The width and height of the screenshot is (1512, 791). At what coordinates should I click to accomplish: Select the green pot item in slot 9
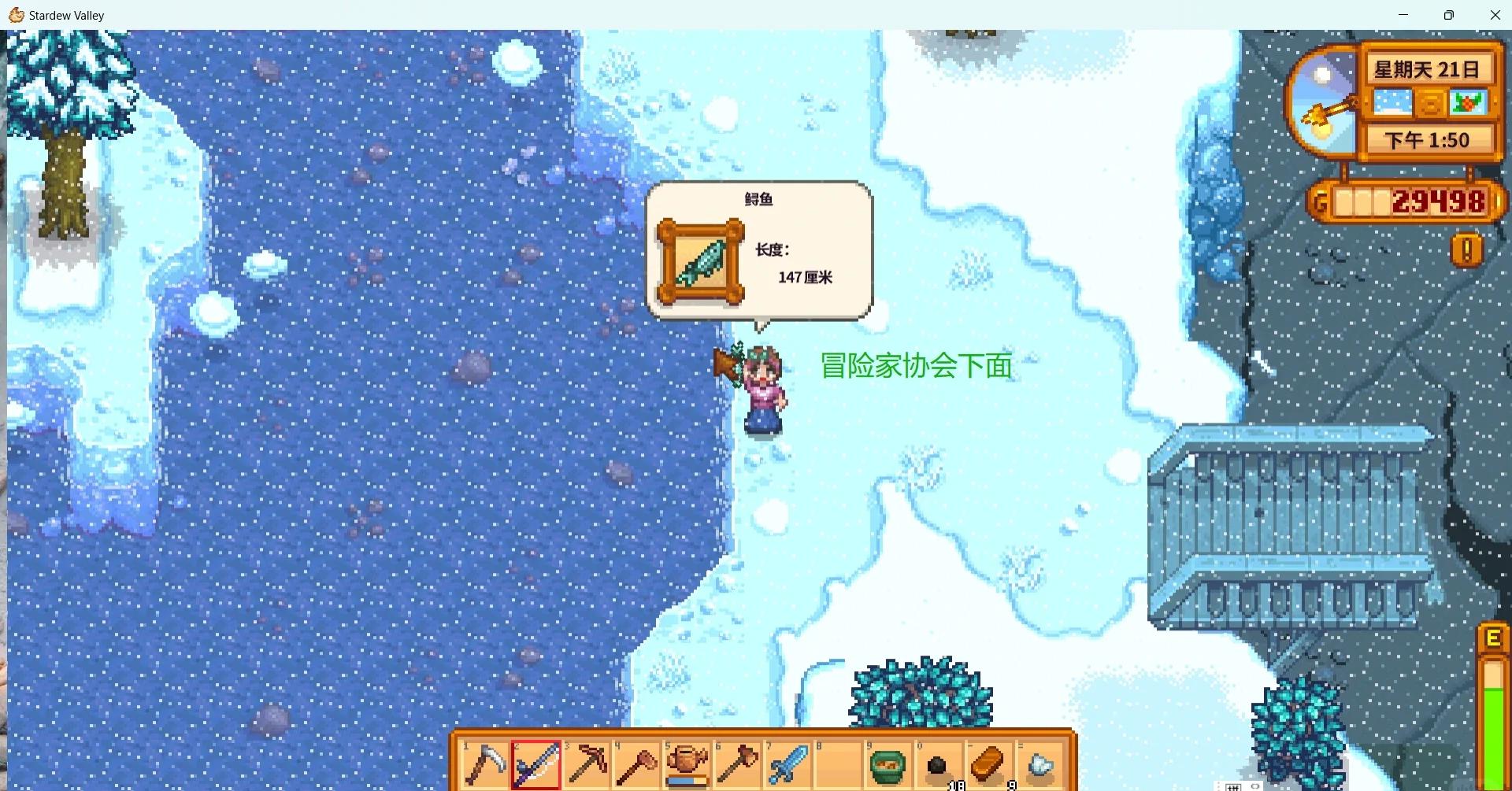pyautogui.click(x=888, y=764)
